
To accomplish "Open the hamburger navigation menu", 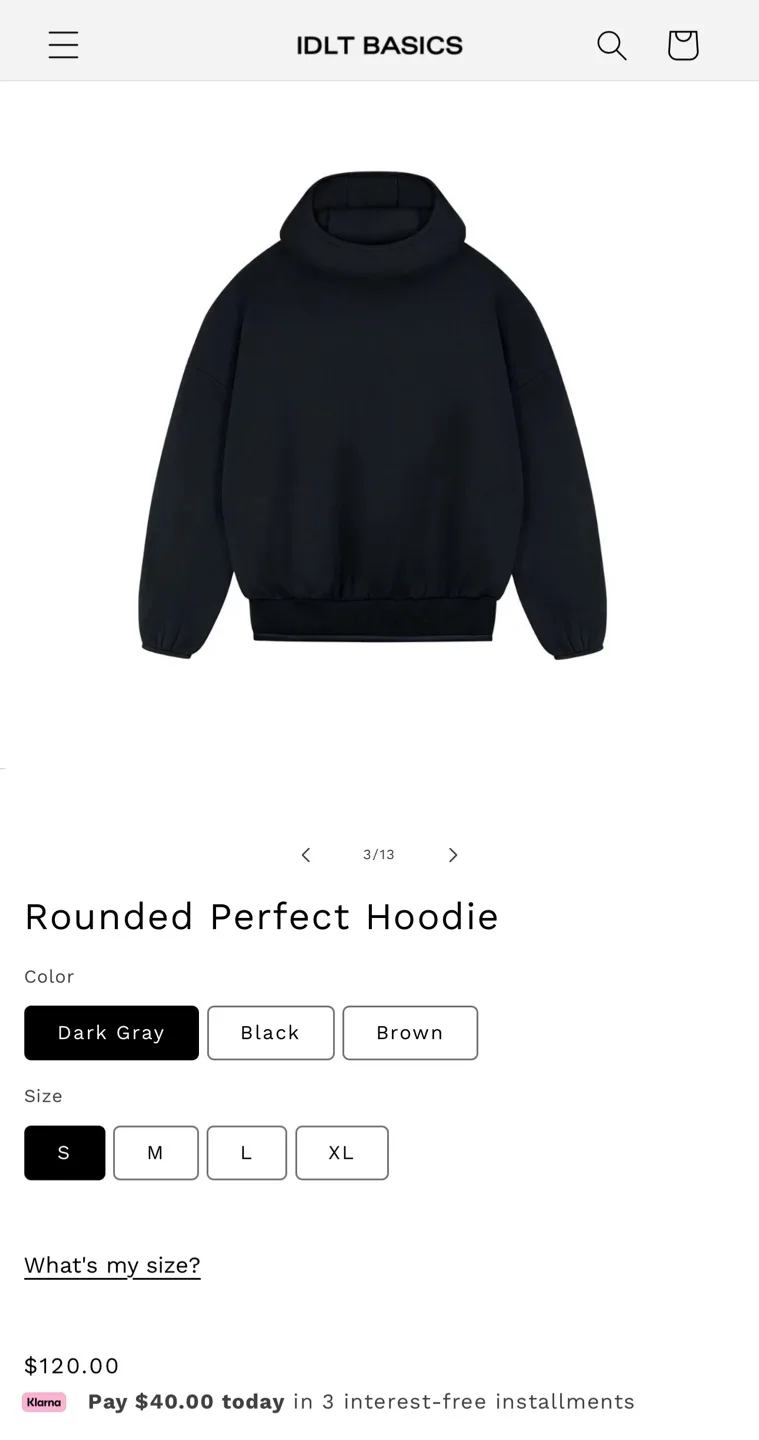I will (63, 44).
